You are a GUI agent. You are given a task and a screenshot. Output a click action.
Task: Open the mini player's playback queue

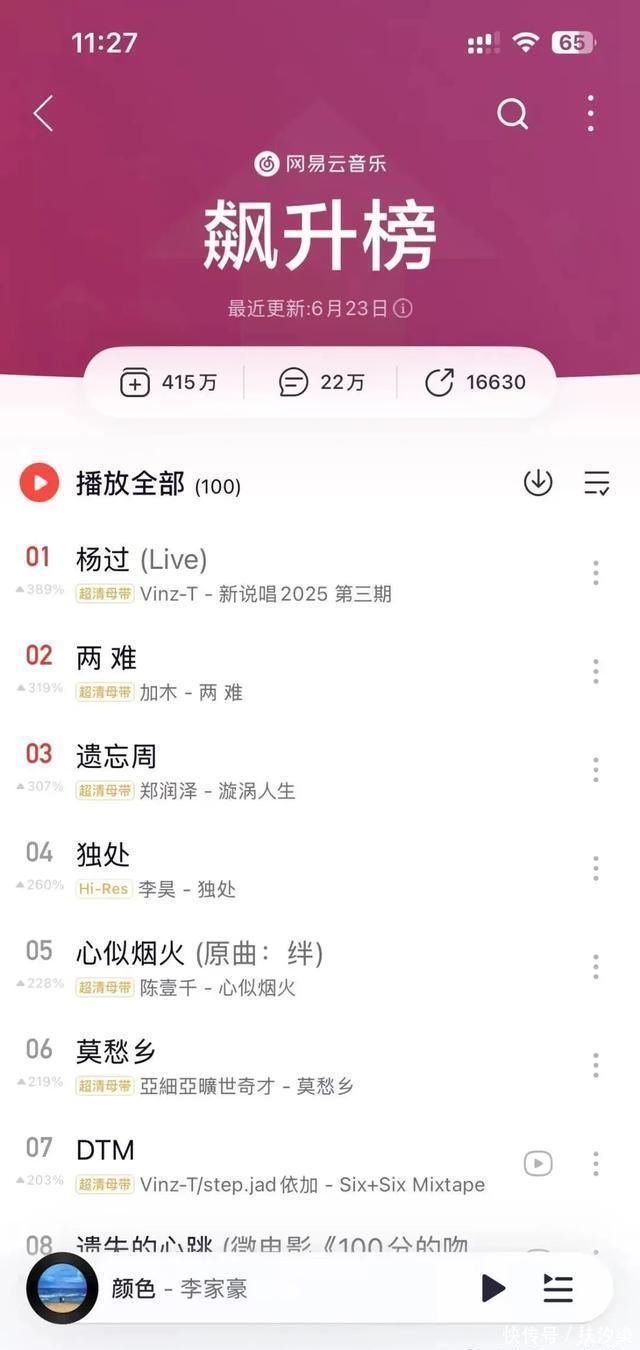[558, 1288]
